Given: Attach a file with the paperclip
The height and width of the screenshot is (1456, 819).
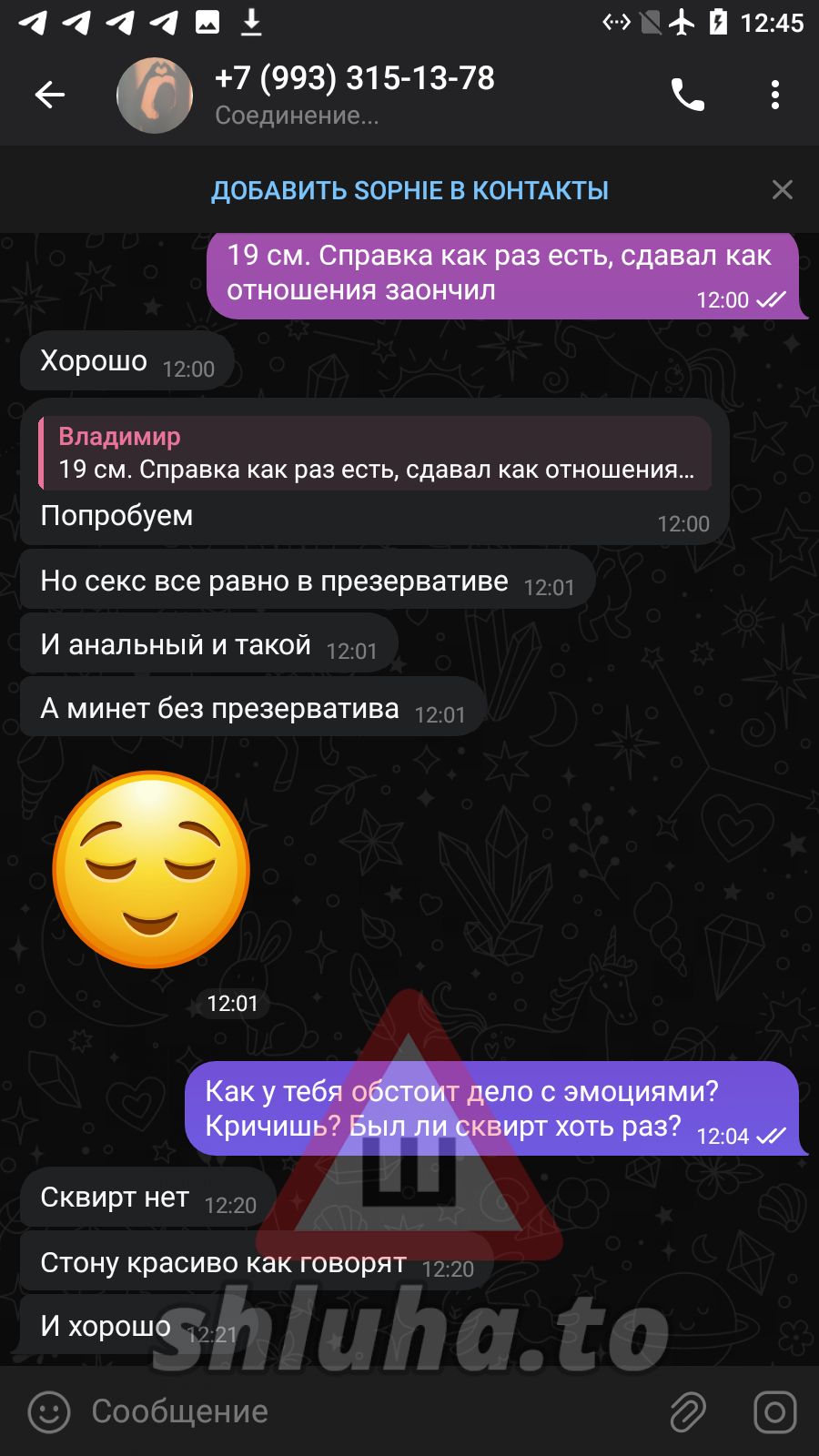Looking at the screenshot, I should [688, 1411].
